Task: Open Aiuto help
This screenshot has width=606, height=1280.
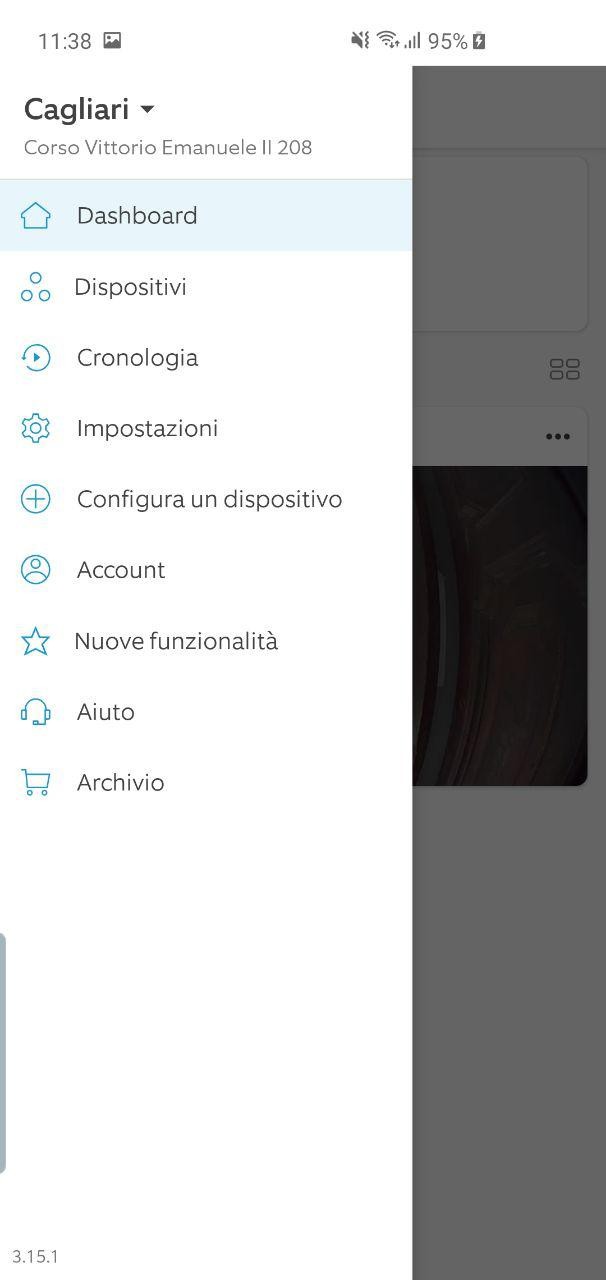Action: tap(105, 712)
